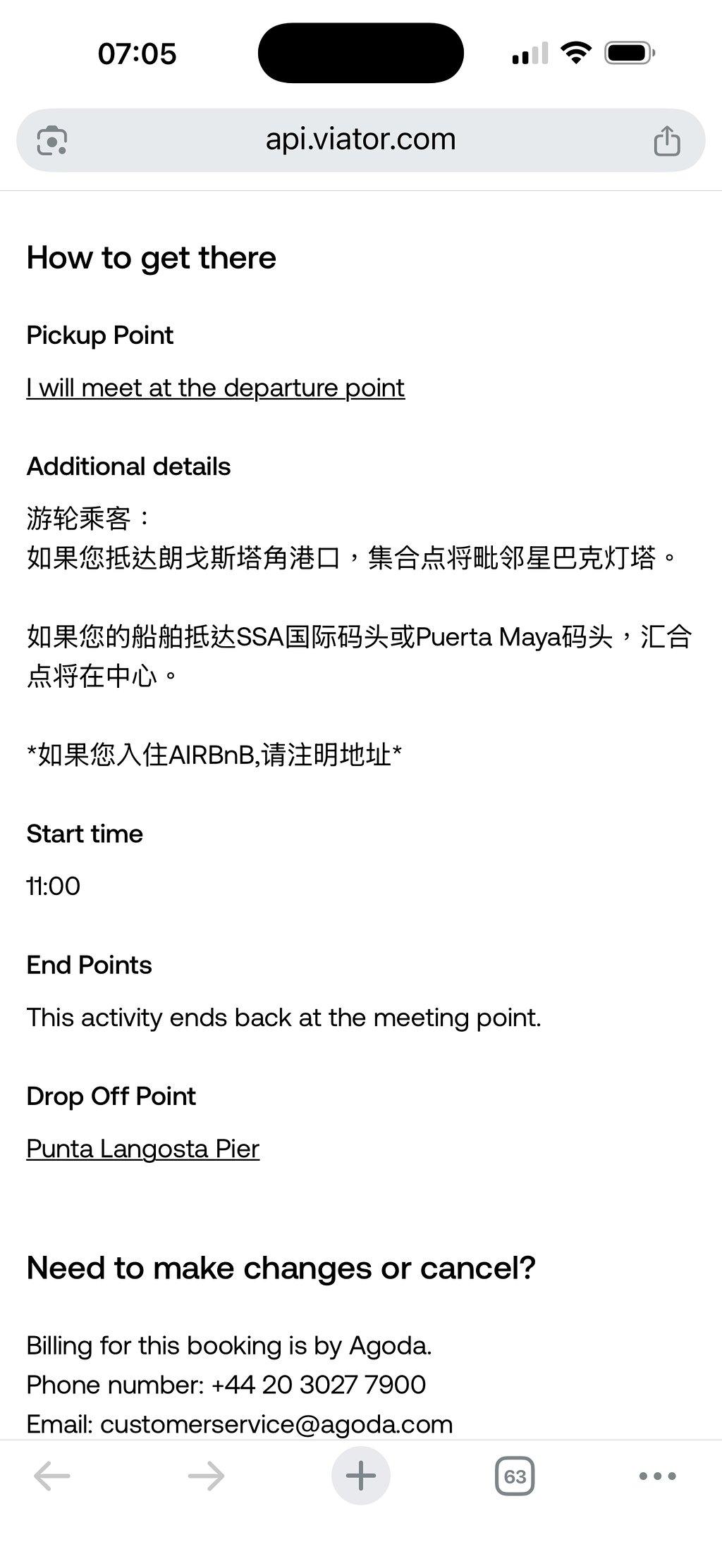Screen dimensions: 722x1568
Task: Open a new browser tab
Action: point(360,1476)
